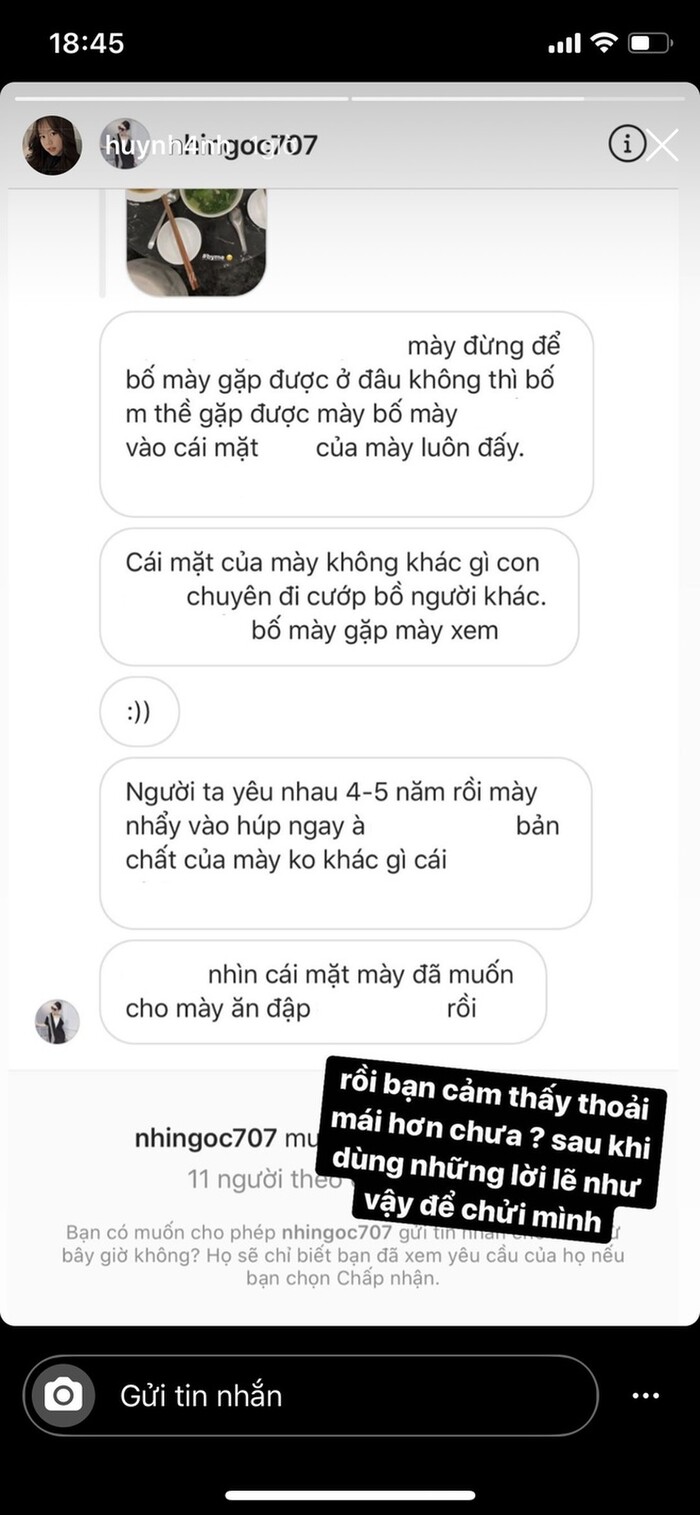The image size is (700, 1515).
Task: Open more story options menu
Action: (645, 1395)
